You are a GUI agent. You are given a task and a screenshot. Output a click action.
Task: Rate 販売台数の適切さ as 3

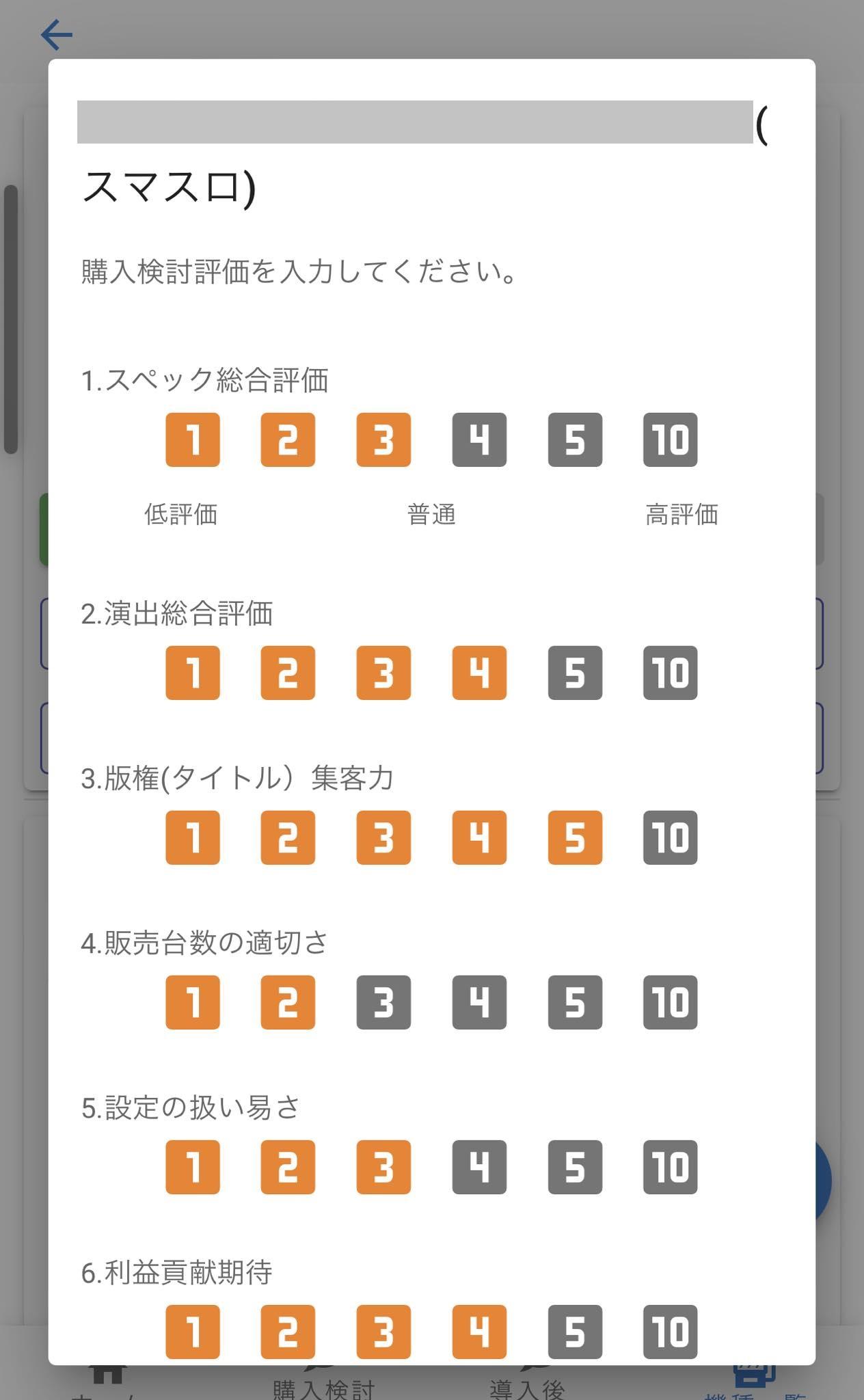pos(383,1002)
